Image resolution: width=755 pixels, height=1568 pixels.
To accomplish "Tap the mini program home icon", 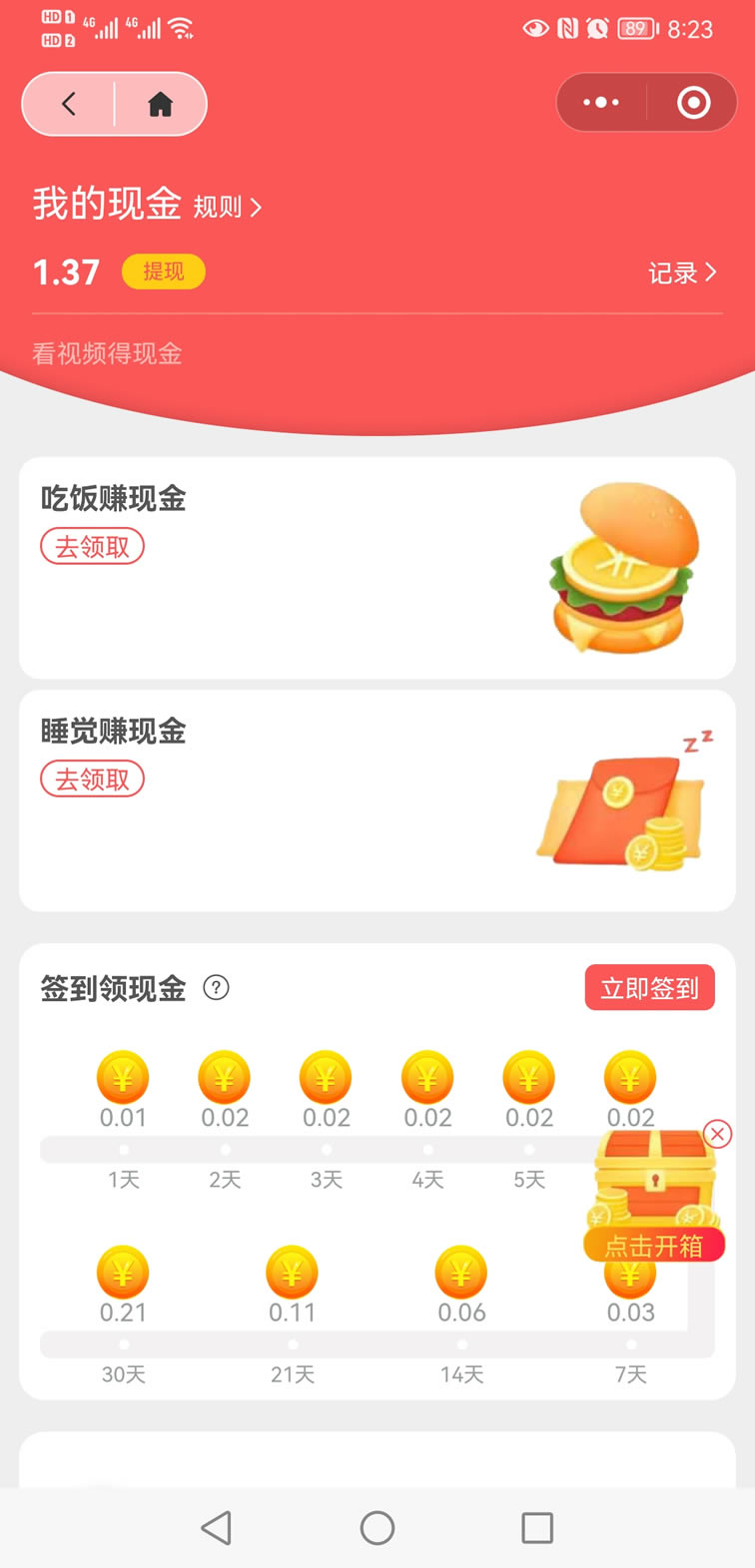I will click(x=161, y=104).
